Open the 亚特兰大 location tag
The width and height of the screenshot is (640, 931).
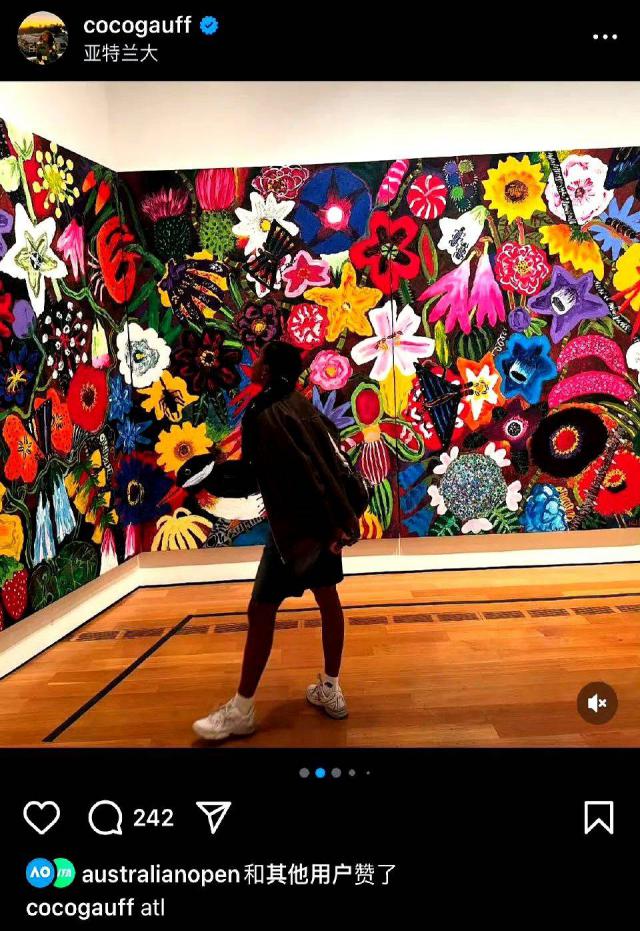click(x=120, y=53)
